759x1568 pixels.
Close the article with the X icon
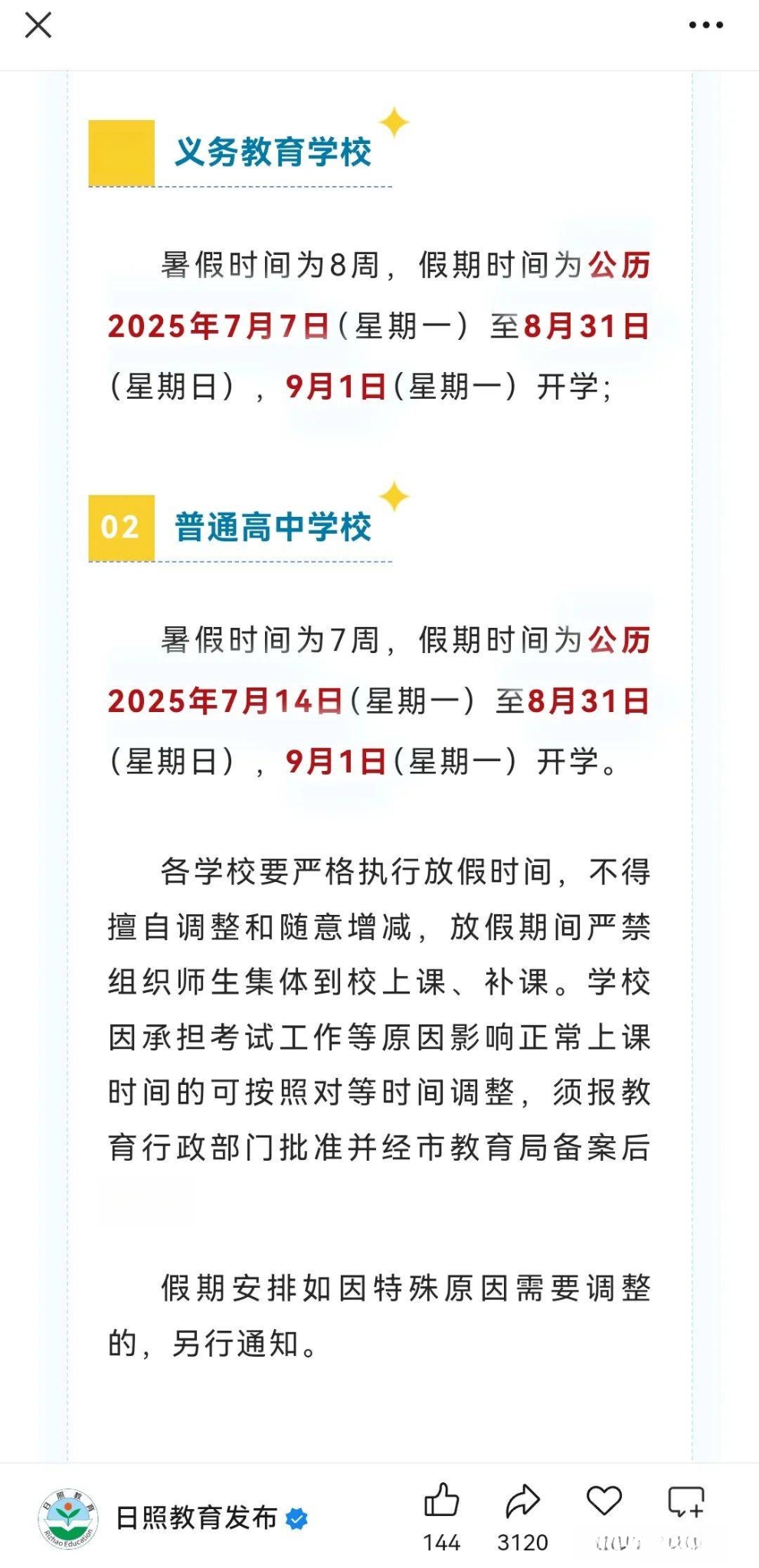pyautogui.click(x=38, y=25)
